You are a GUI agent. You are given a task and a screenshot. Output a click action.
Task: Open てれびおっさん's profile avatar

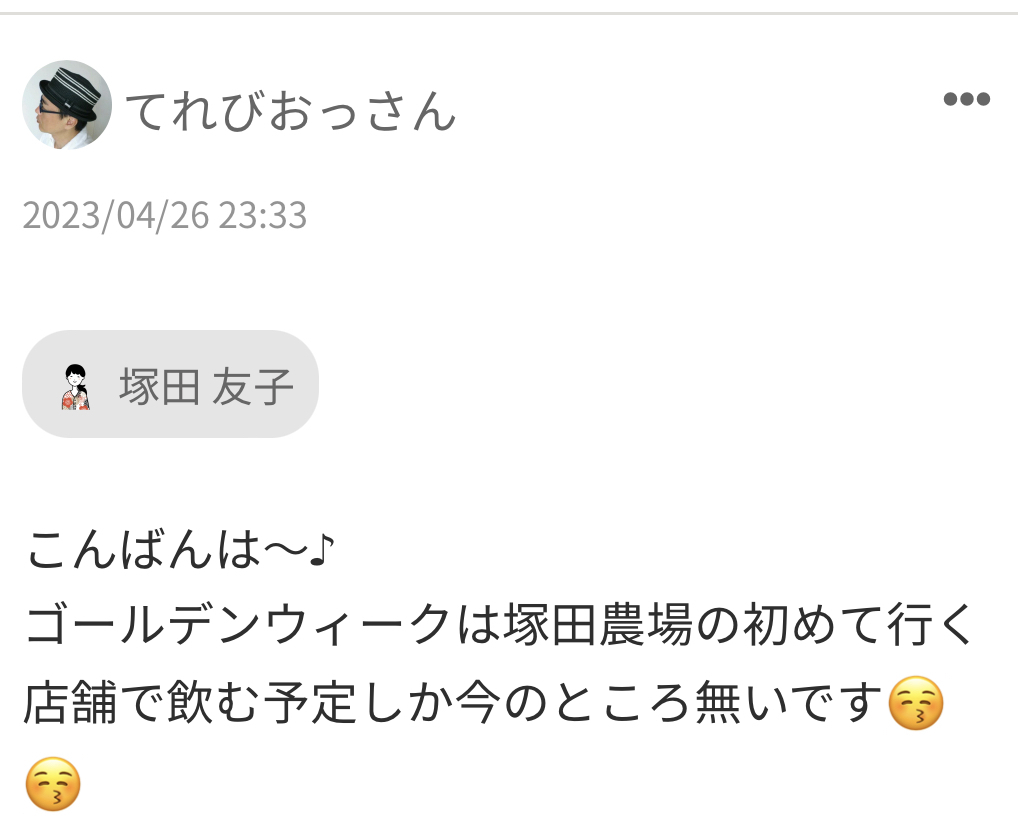(x=66, y=105)
